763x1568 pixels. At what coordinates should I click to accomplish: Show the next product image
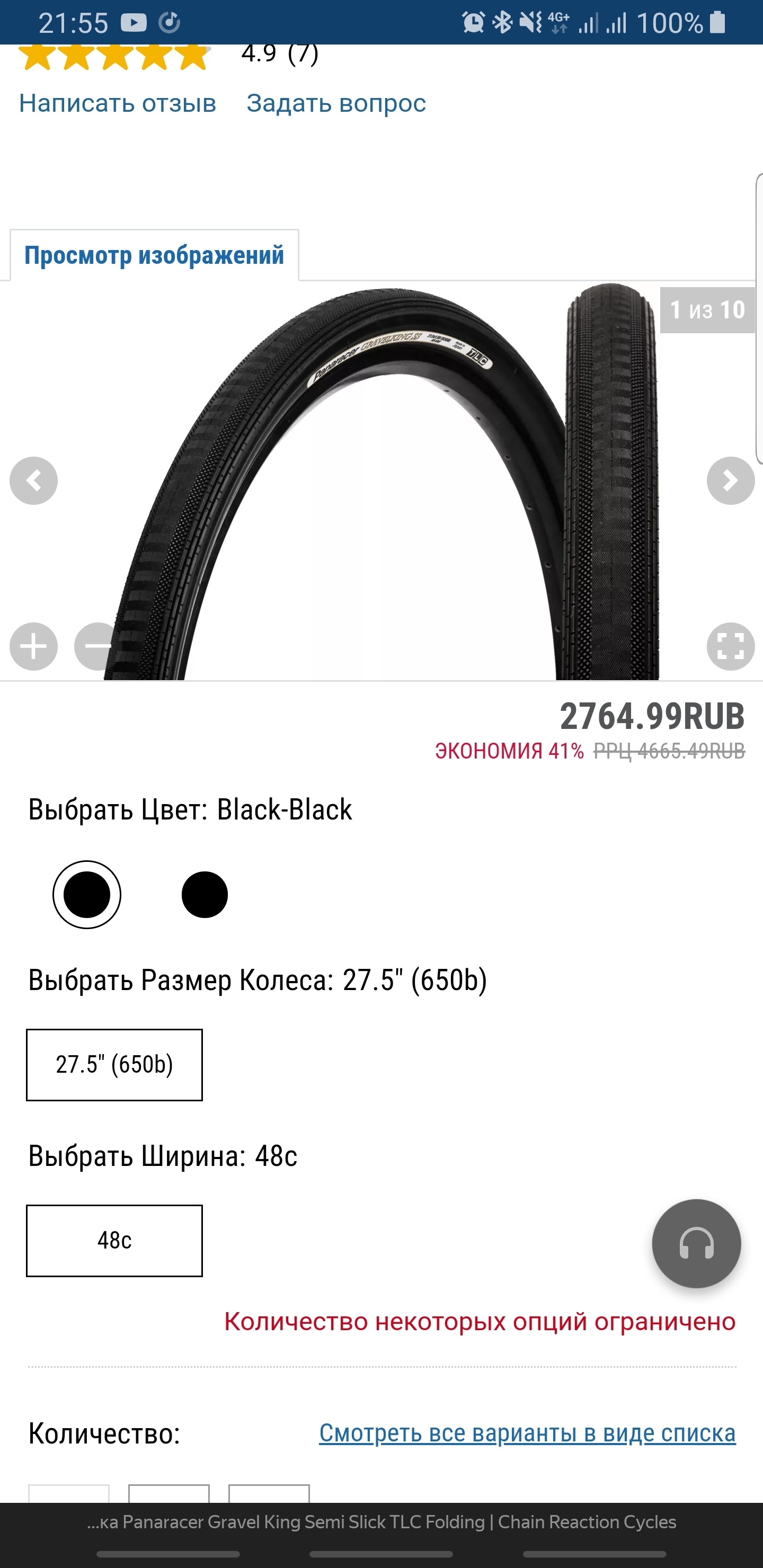click(730, 481)
